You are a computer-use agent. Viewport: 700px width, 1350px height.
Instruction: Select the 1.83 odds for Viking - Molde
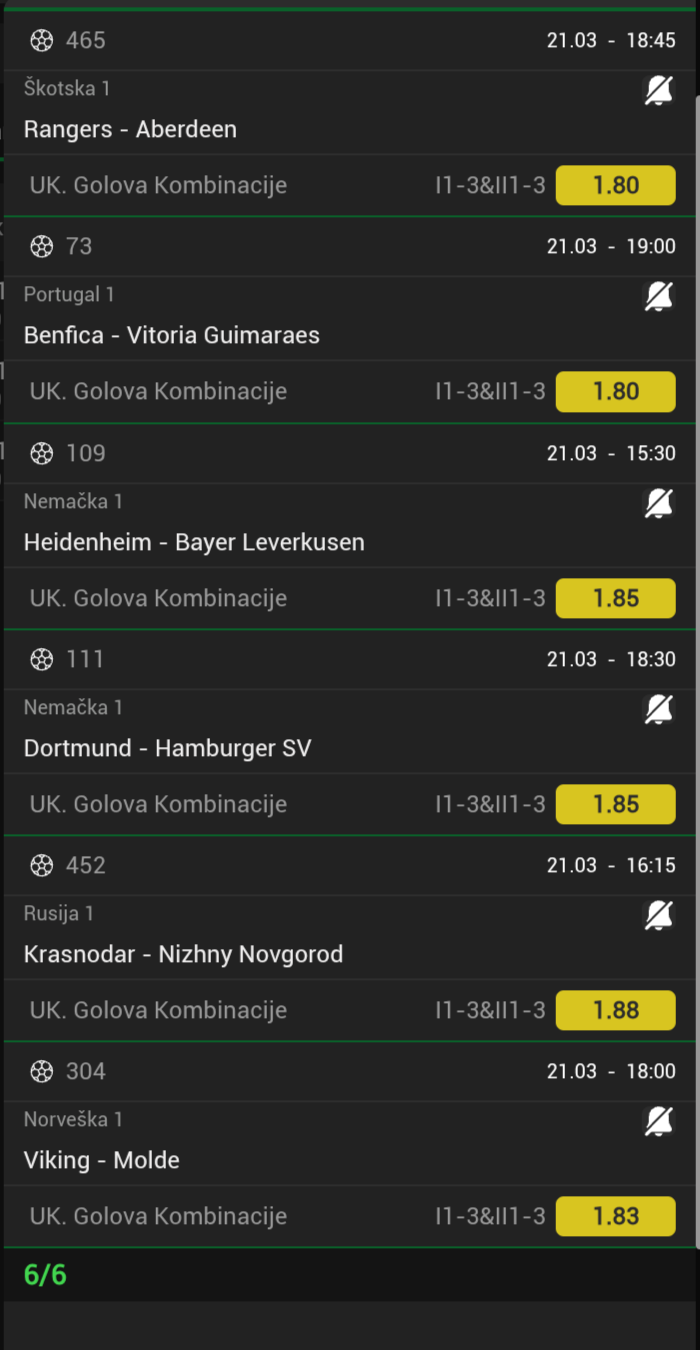pos(615,1216)
